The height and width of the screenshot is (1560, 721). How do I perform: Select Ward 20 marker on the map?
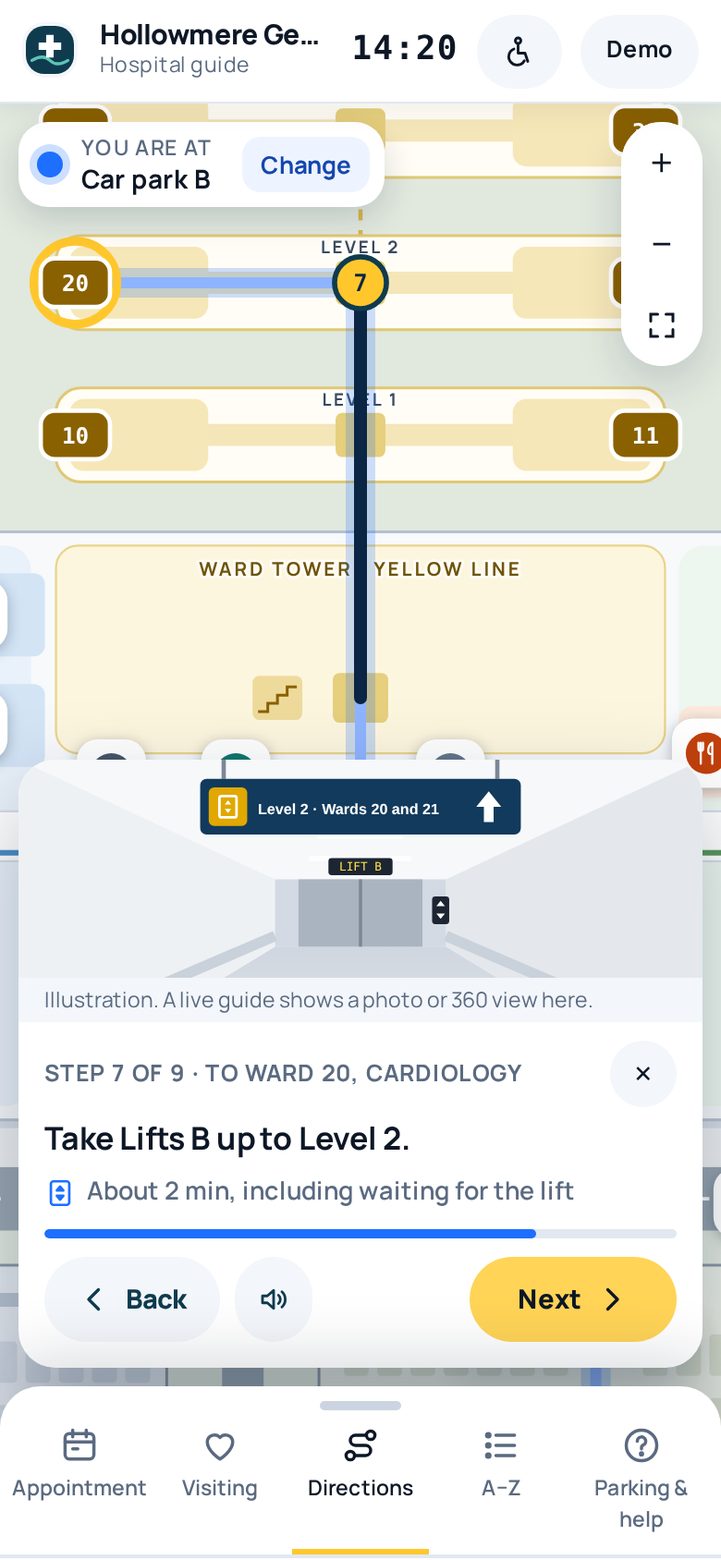pyautogui.click(x=75, y=283)
